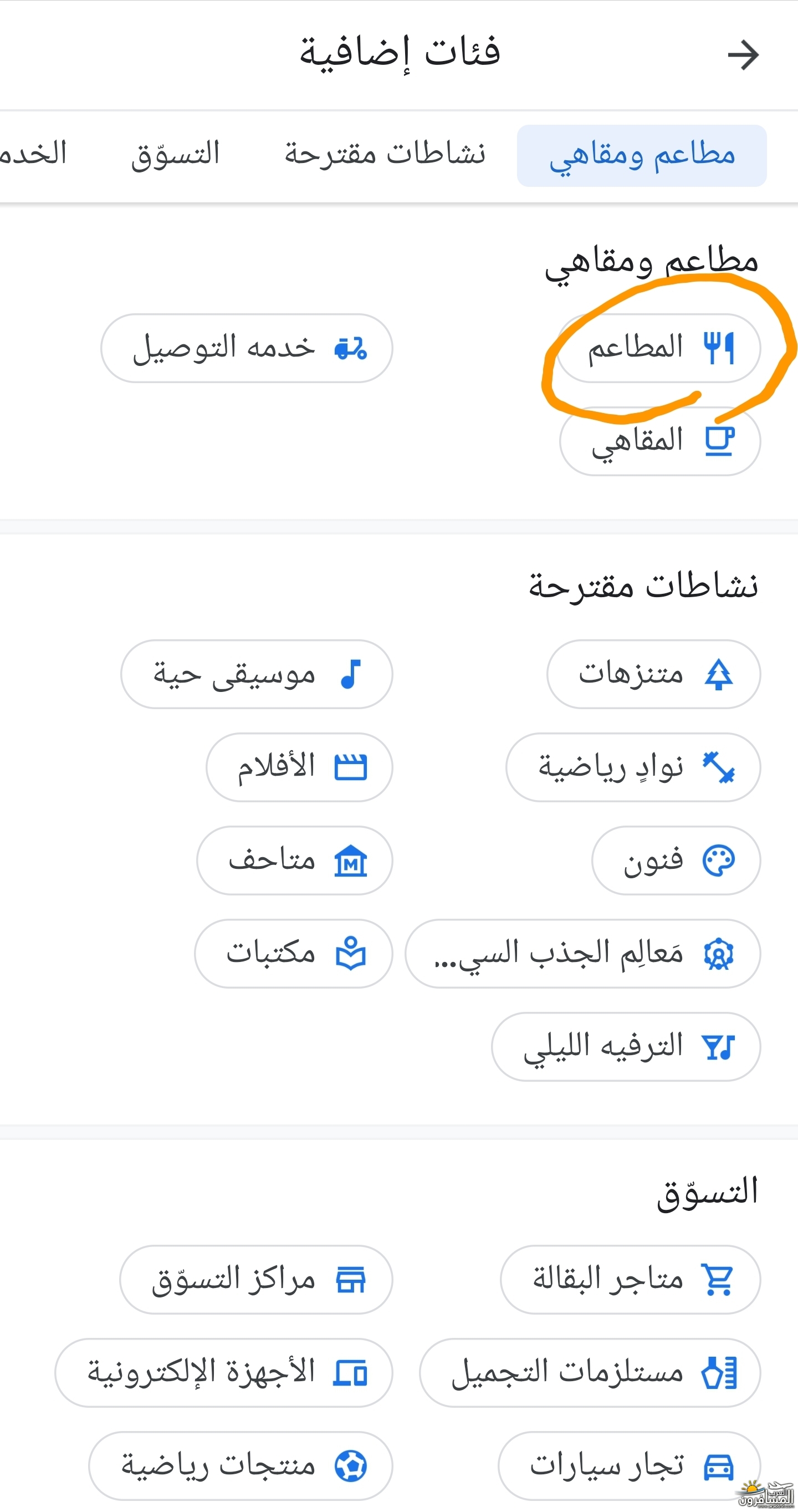Choose the نوادٍ رياضية chip
The height and width of the screenshot is (1512, 798).
pos(633,767)
